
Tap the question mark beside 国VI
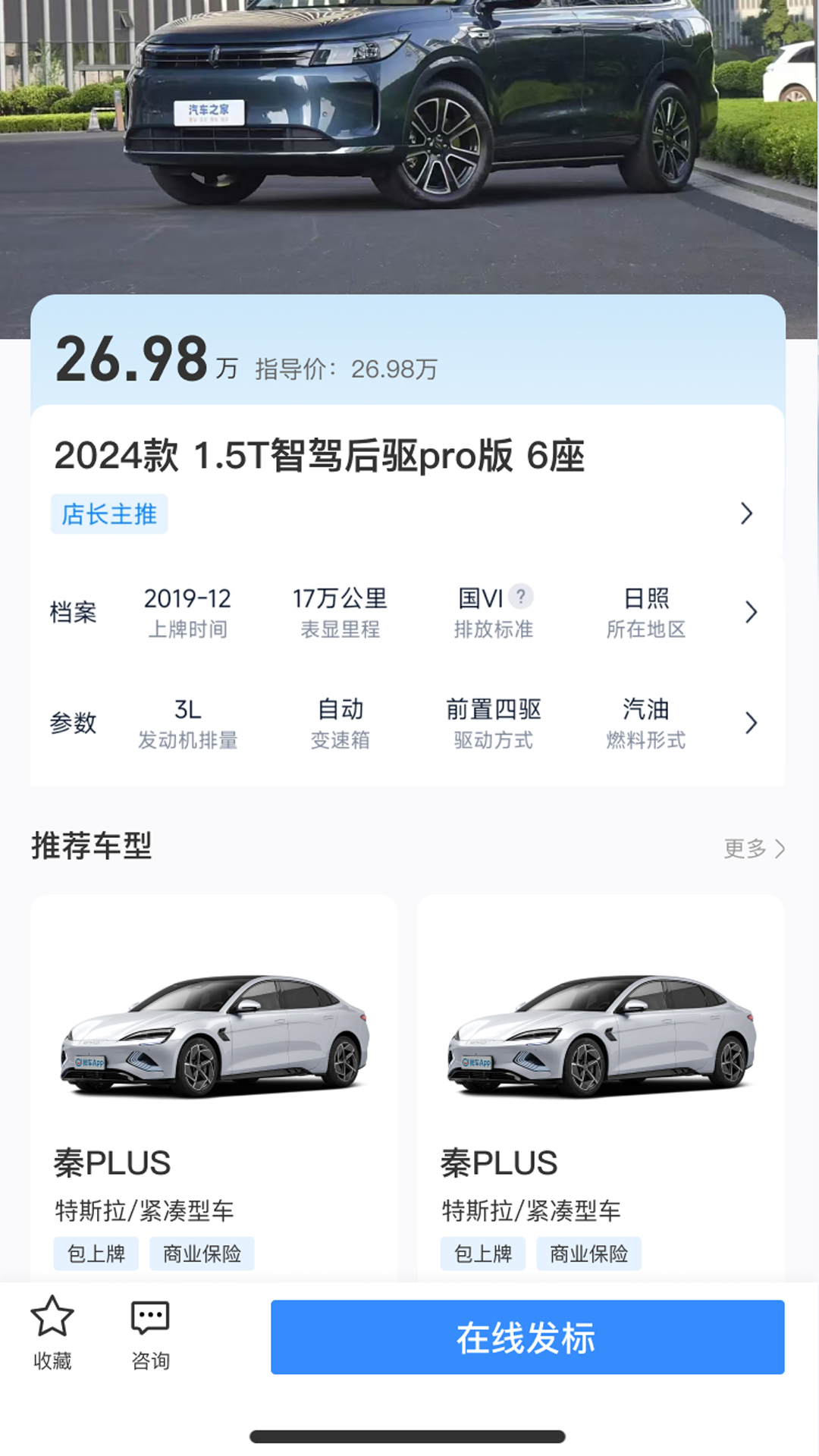[520, 596]
